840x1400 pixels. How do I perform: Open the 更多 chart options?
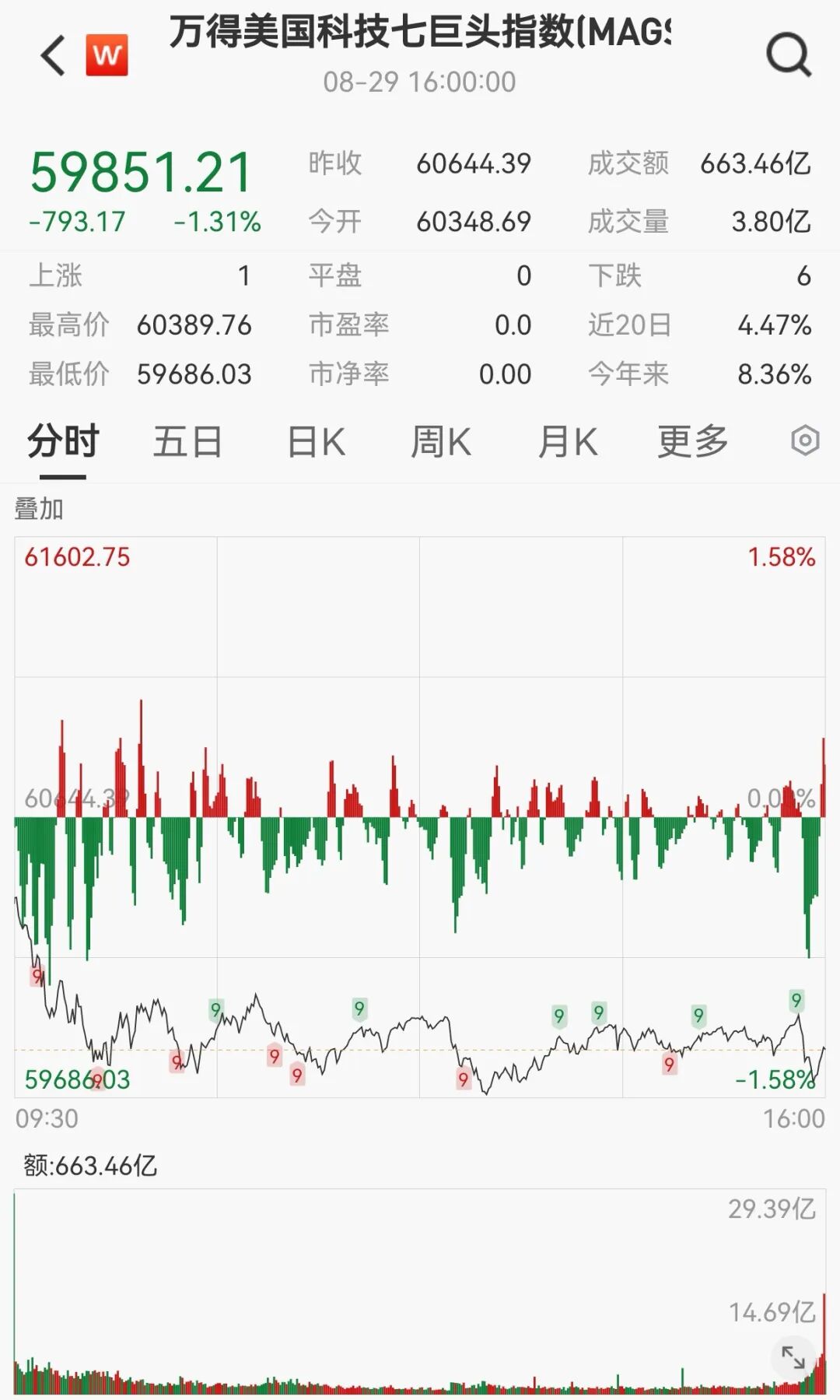click(x=693, y=442)
